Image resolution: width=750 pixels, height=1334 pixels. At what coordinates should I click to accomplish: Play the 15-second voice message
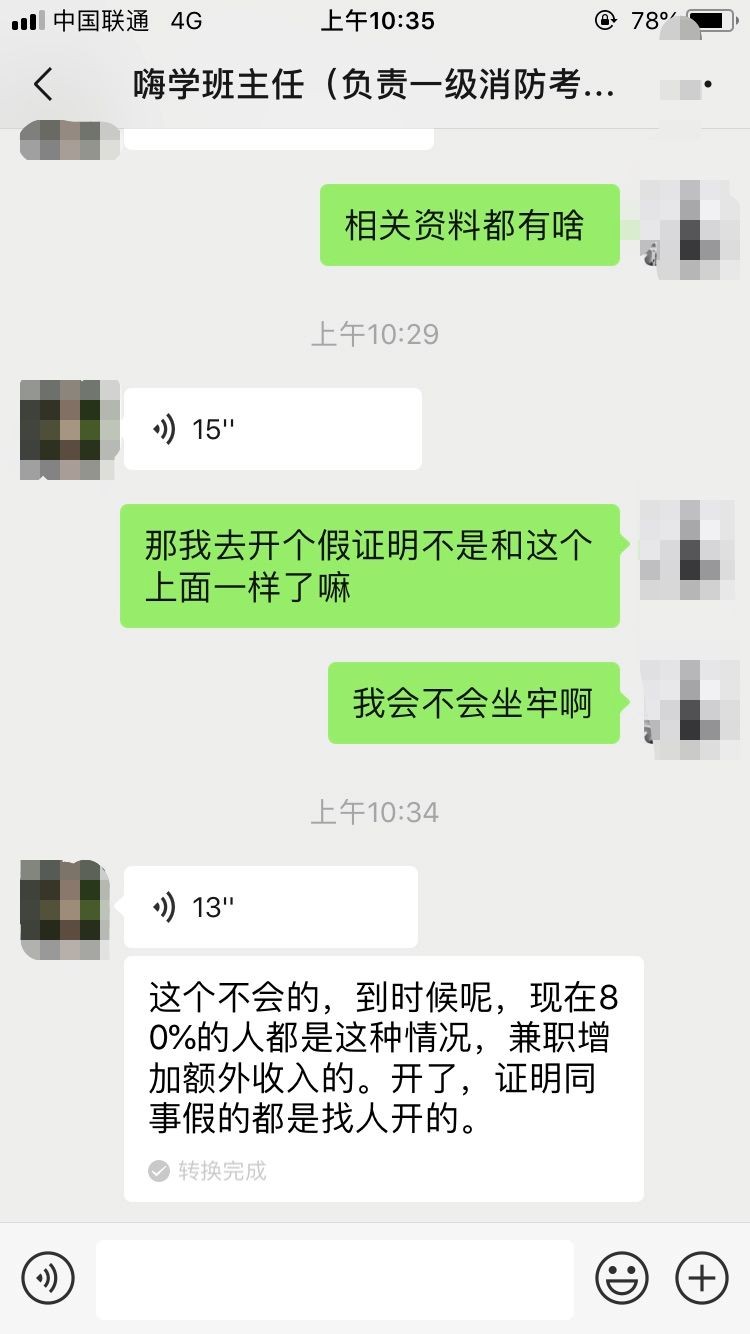coord(272,429)
